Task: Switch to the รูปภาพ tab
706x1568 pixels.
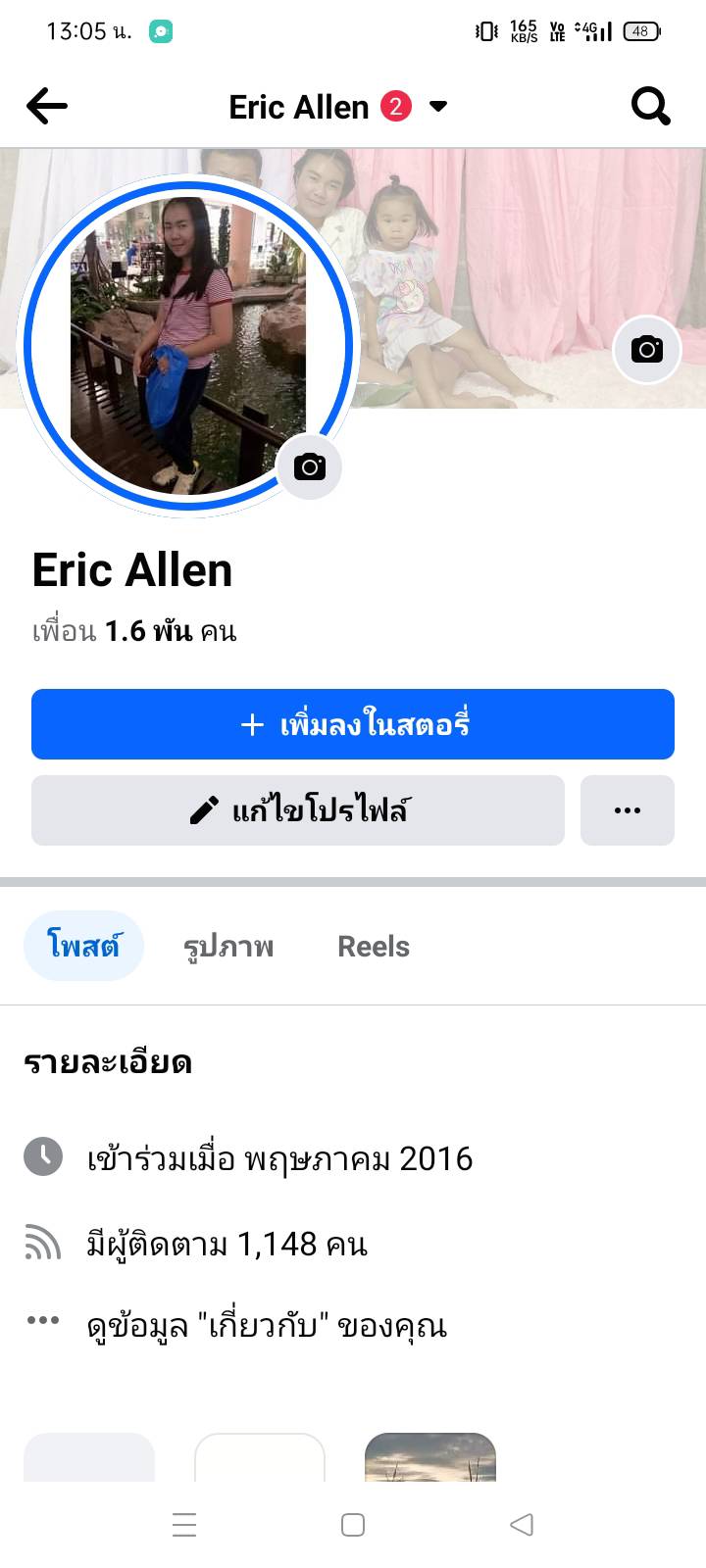Action: [x=228, y=946]
